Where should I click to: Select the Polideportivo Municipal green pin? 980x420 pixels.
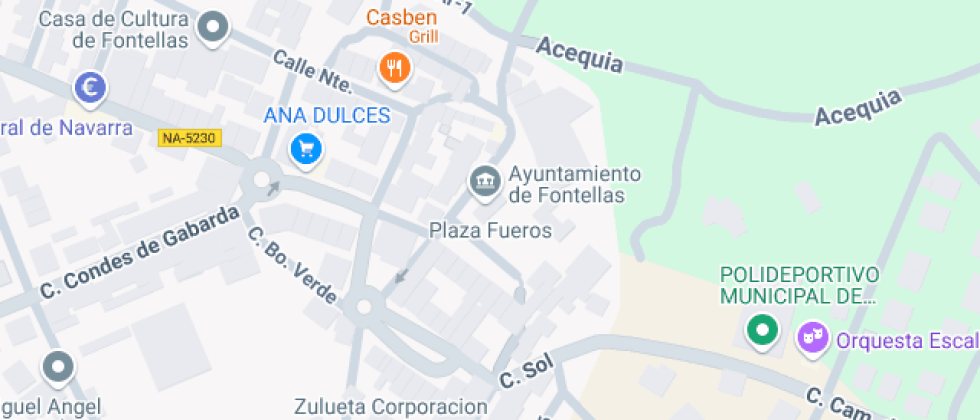click(762, 331)
